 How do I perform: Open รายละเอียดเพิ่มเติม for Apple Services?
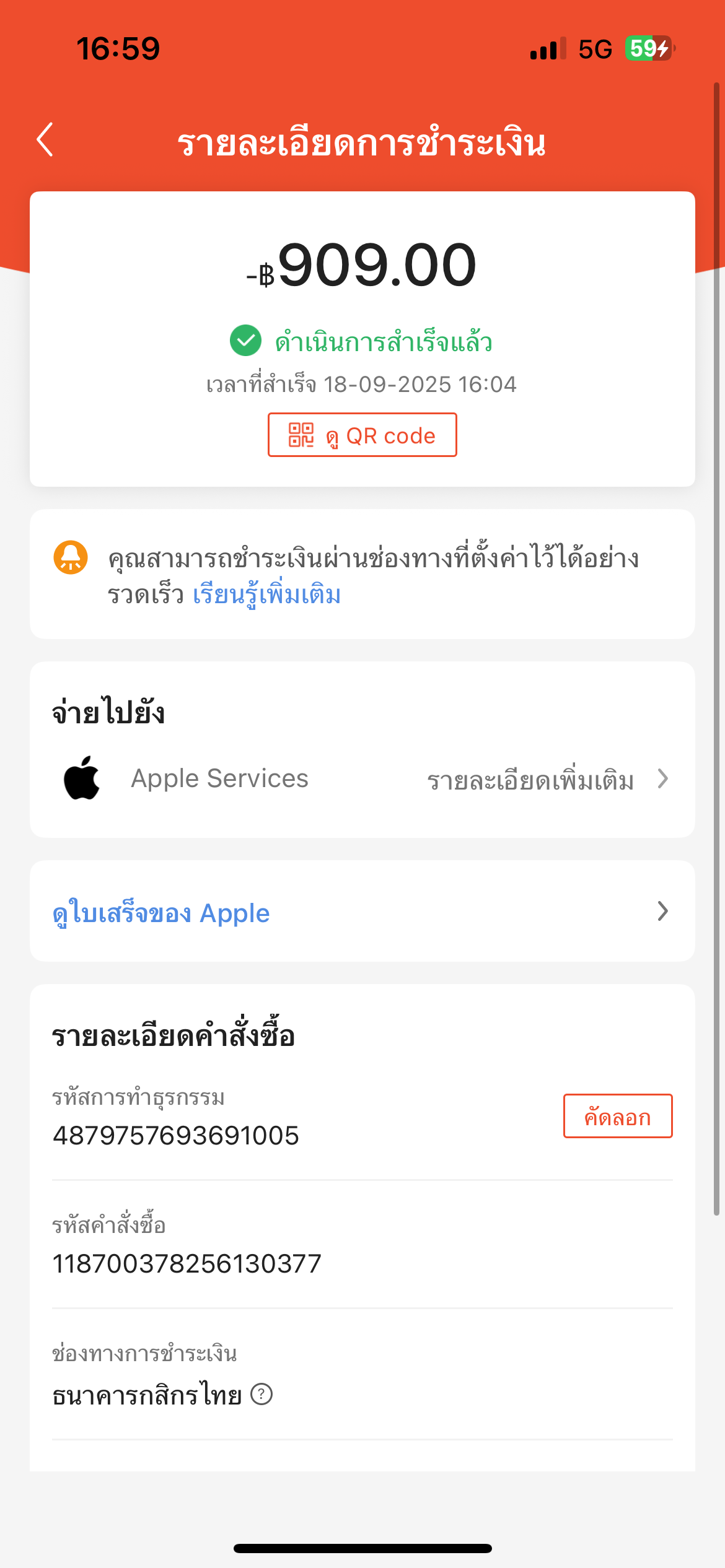tap(548, 779)
